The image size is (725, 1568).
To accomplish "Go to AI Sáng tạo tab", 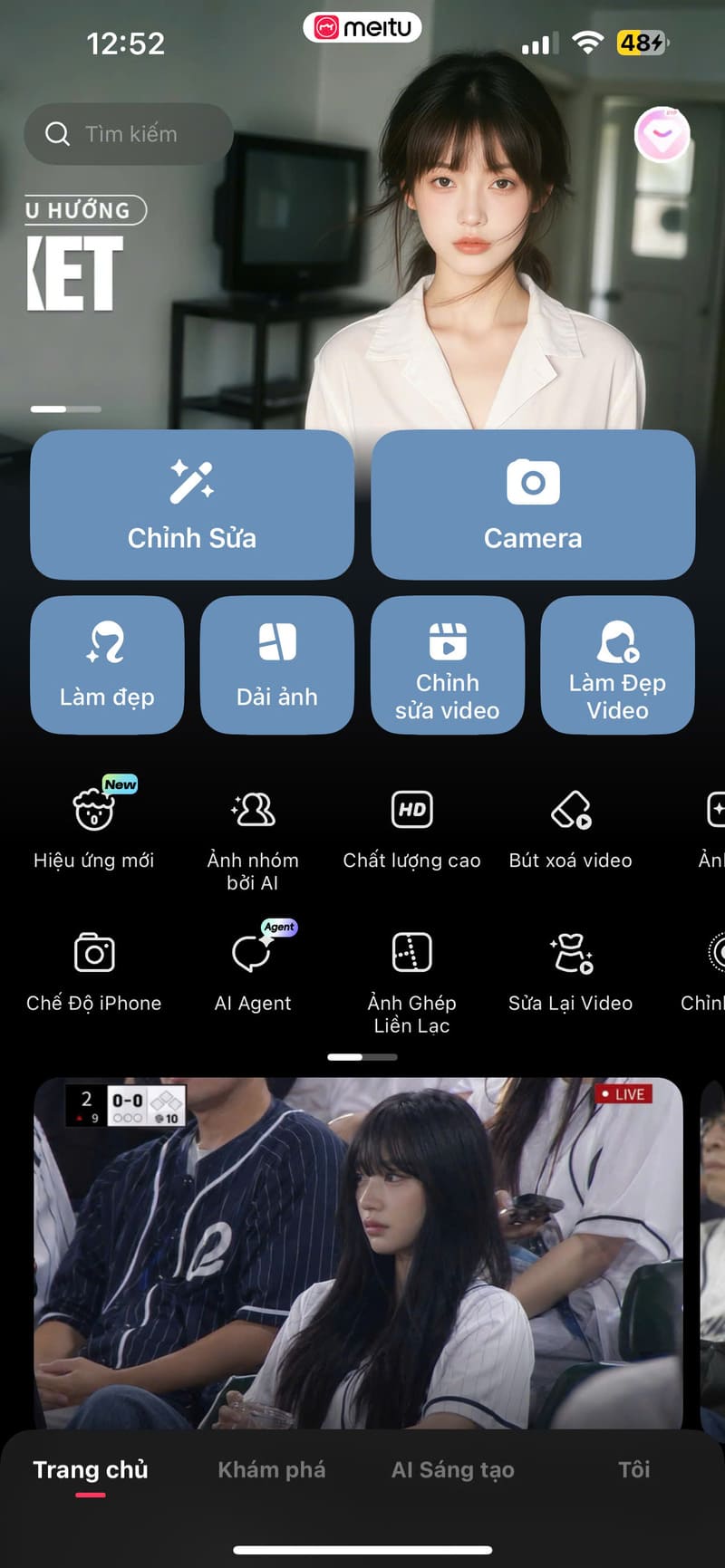I will [x=453, y=1470].
